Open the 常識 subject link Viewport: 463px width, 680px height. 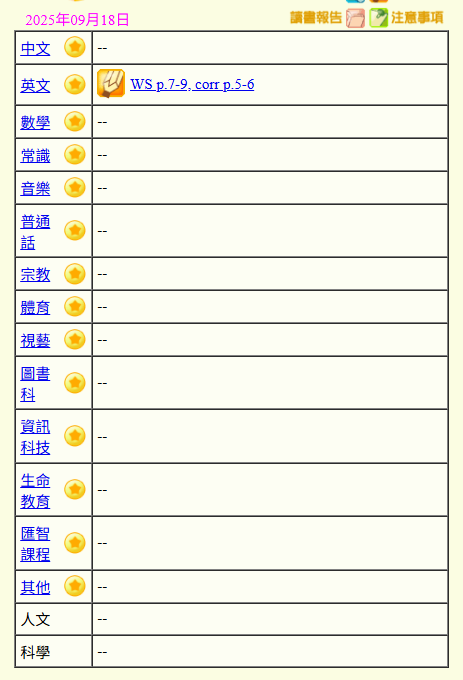(35, 155)
